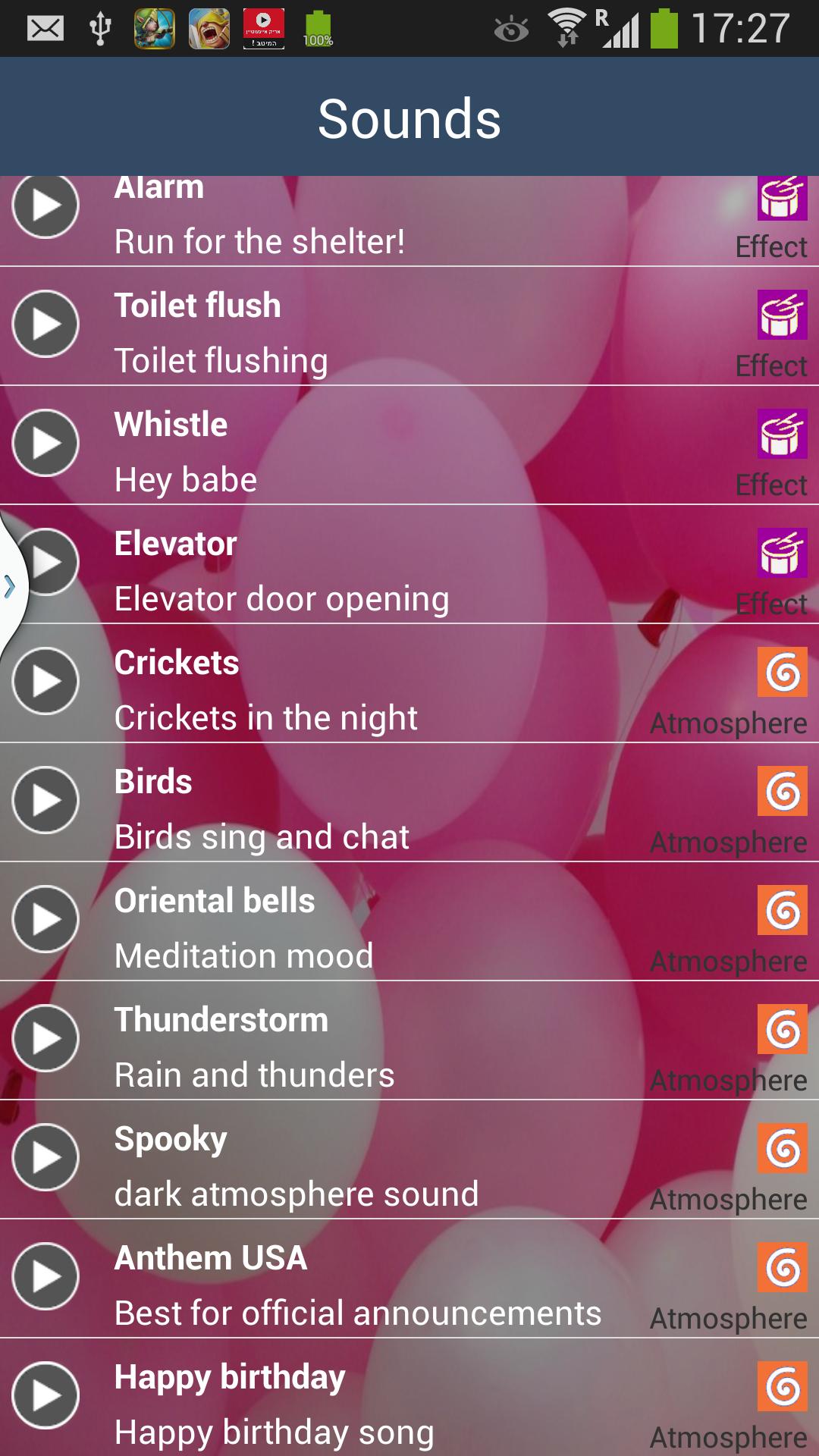Play the Thunderstorm sound
This screenshot has width=819, height=1456.
pos(45,1039)
